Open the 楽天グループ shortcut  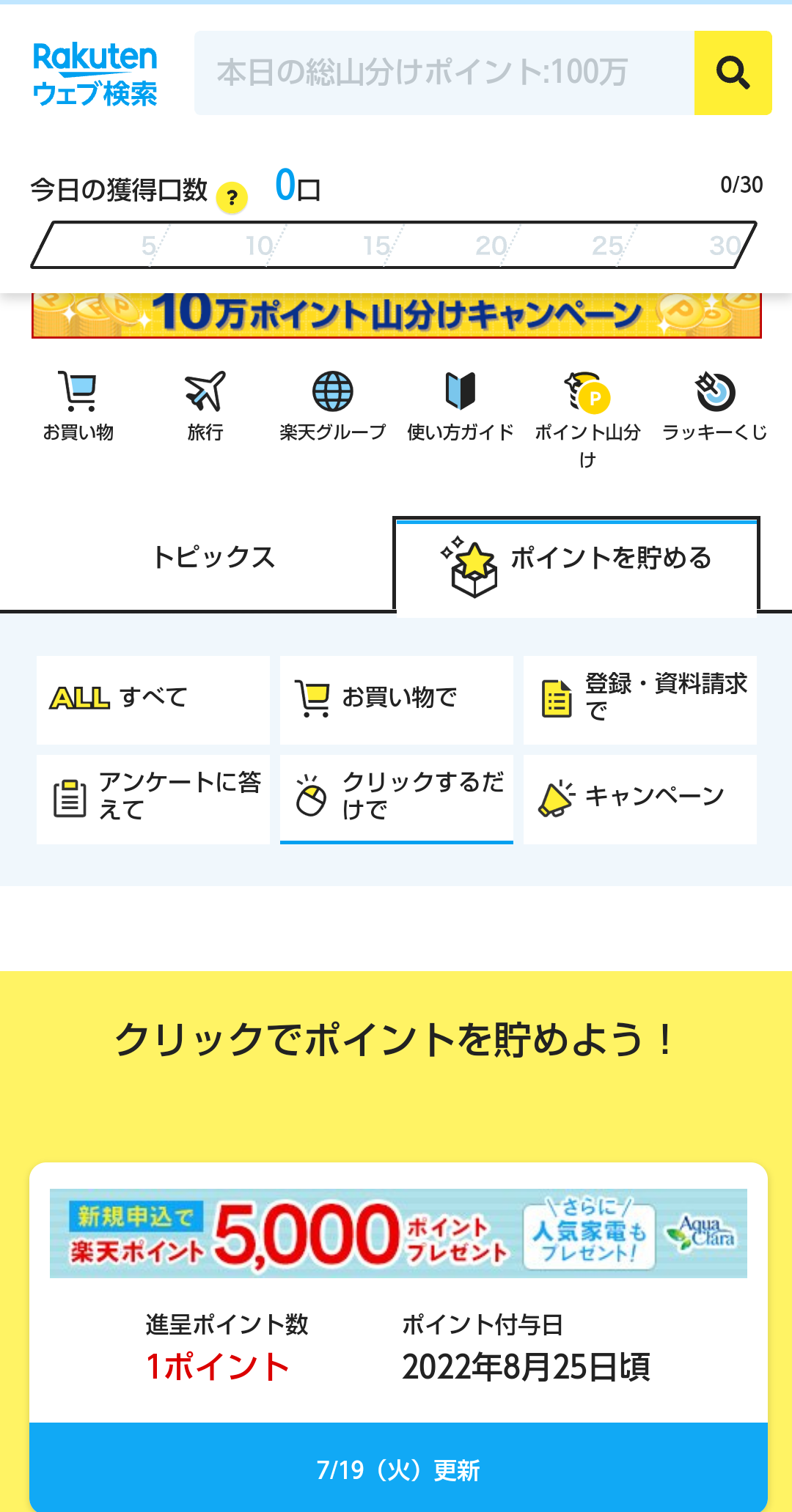coord(332,405)
